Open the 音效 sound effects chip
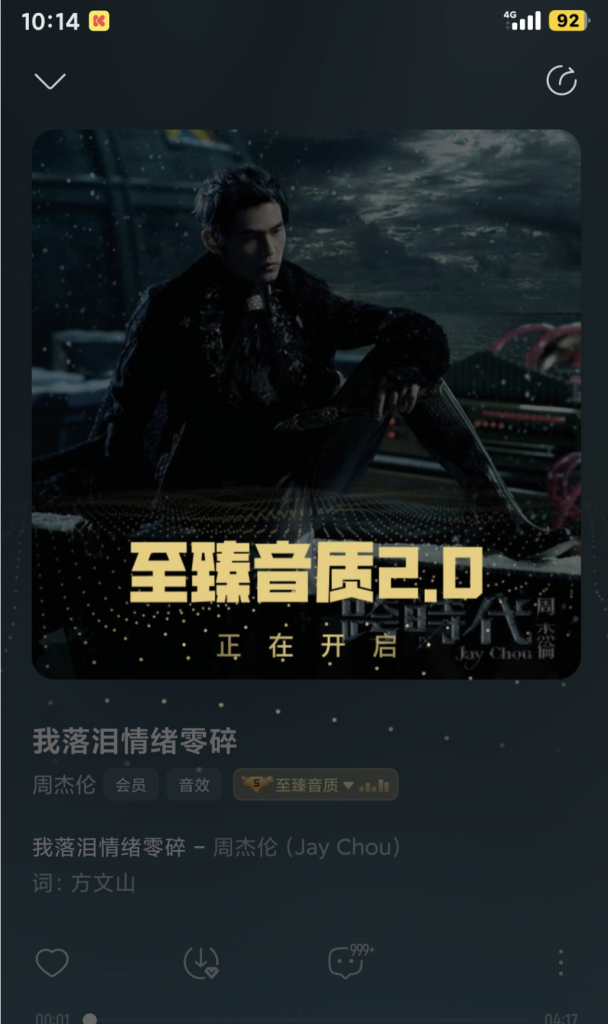This screenshot has height=1024, width=608. [x=194, y=785]
